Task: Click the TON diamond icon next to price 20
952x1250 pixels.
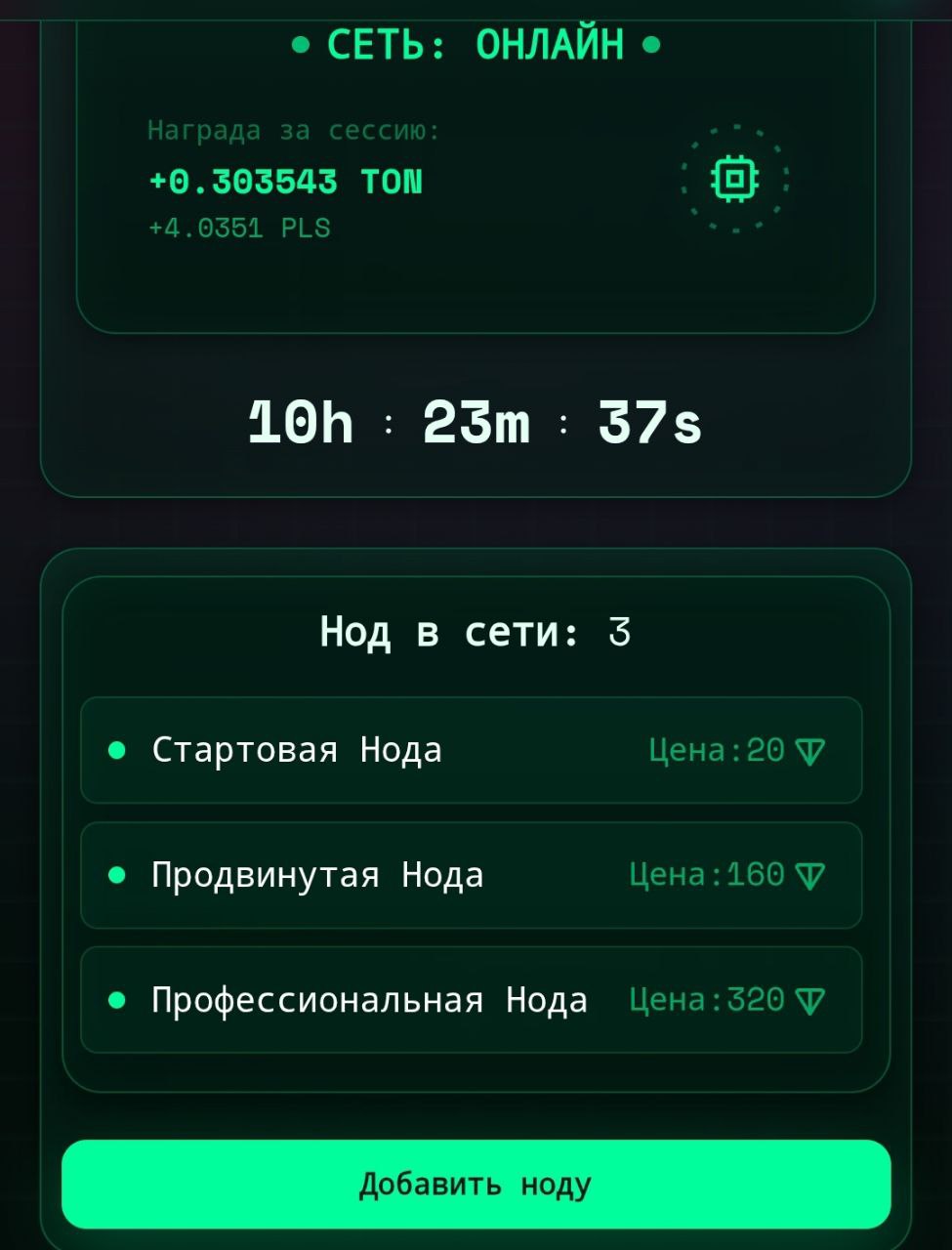Action: coord(812,750)
